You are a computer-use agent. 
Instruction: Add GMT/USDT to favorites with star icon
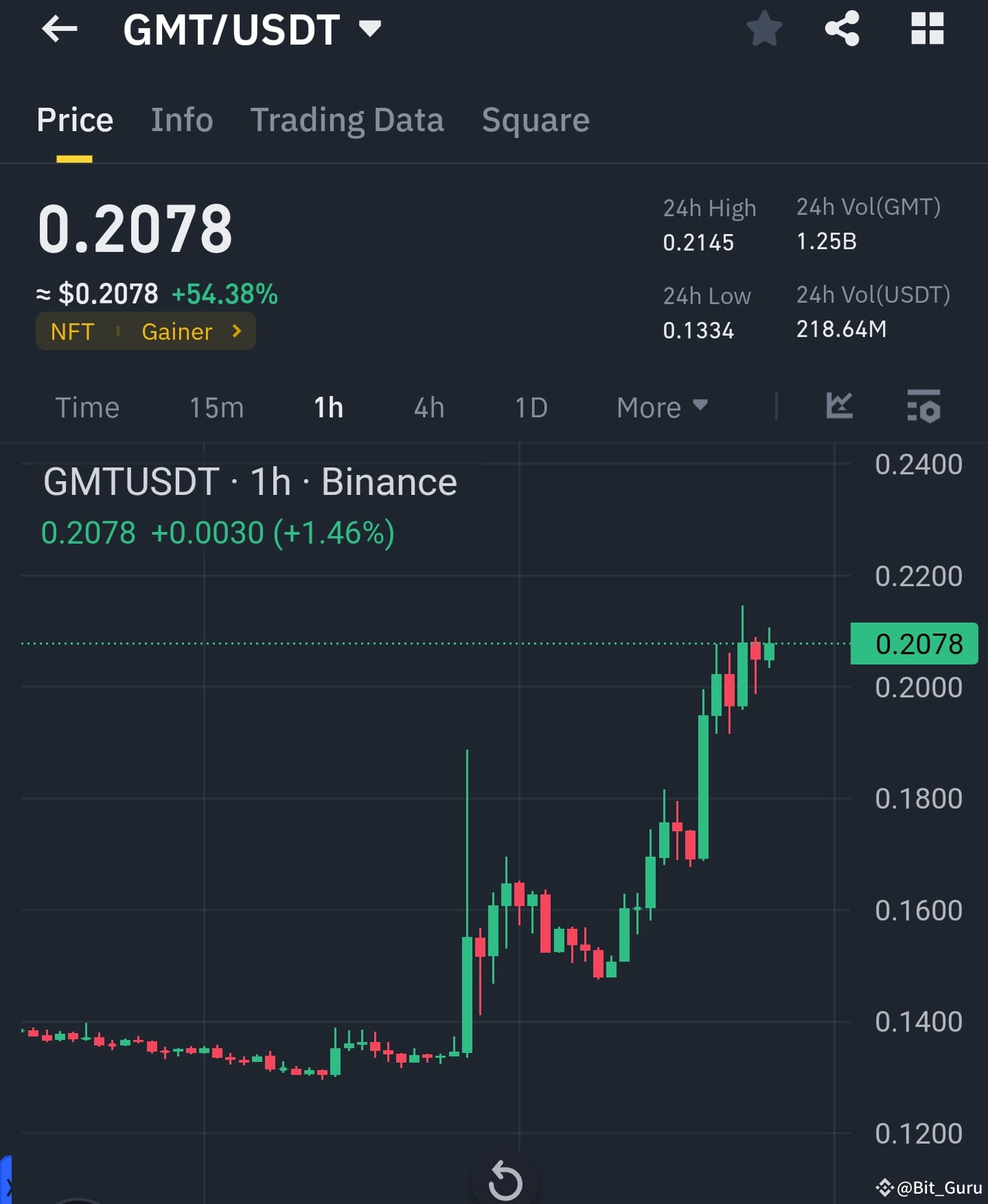[764, 29]
